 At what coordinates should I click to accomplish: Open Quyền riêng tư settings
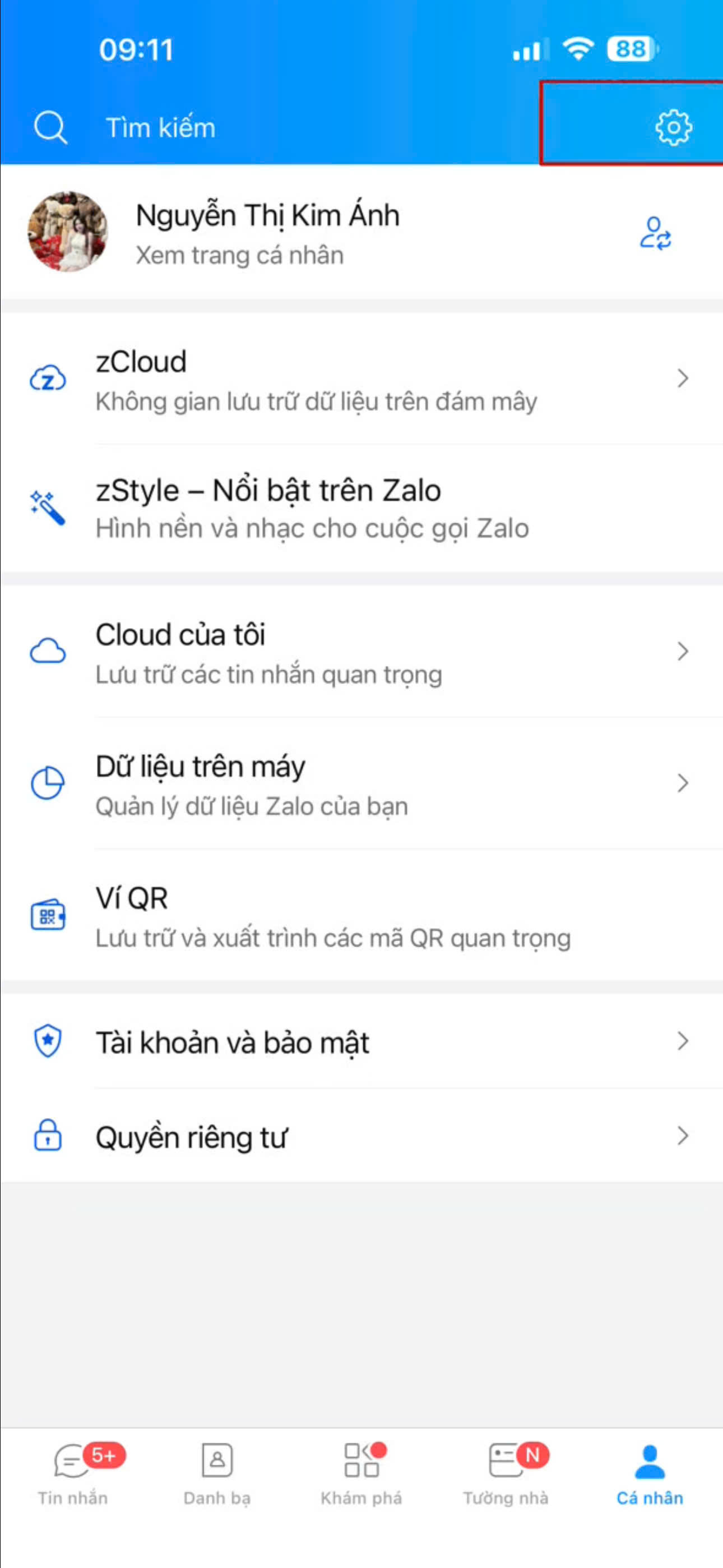[x=361, y=1136]
